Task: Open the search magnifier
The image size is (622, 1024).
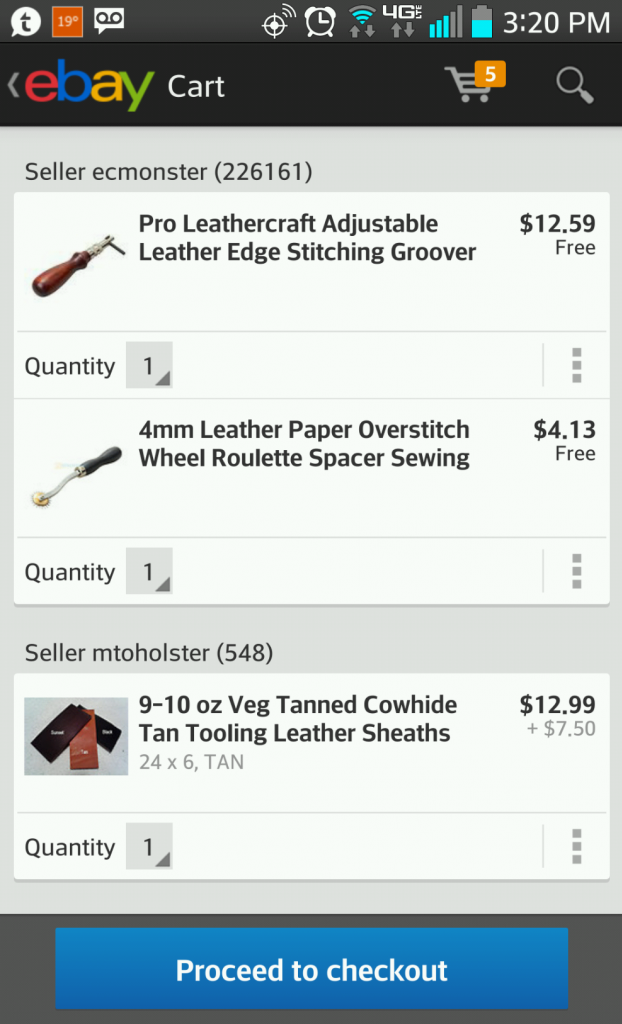Action: [x=574, y=85]
